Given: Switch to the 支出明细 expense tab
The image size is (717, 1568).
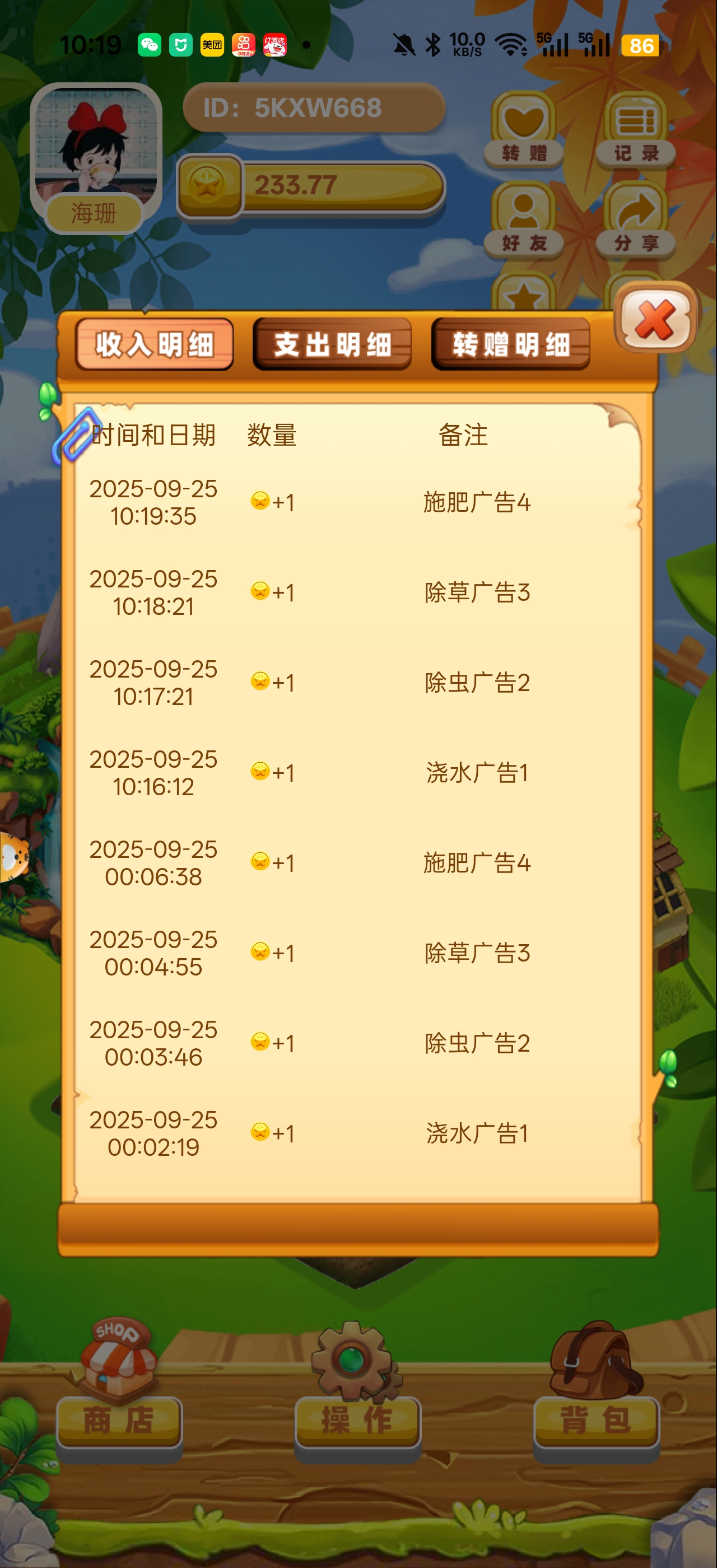Looking at the screenshot, I should pyautogui.click(x=333, y=344).
